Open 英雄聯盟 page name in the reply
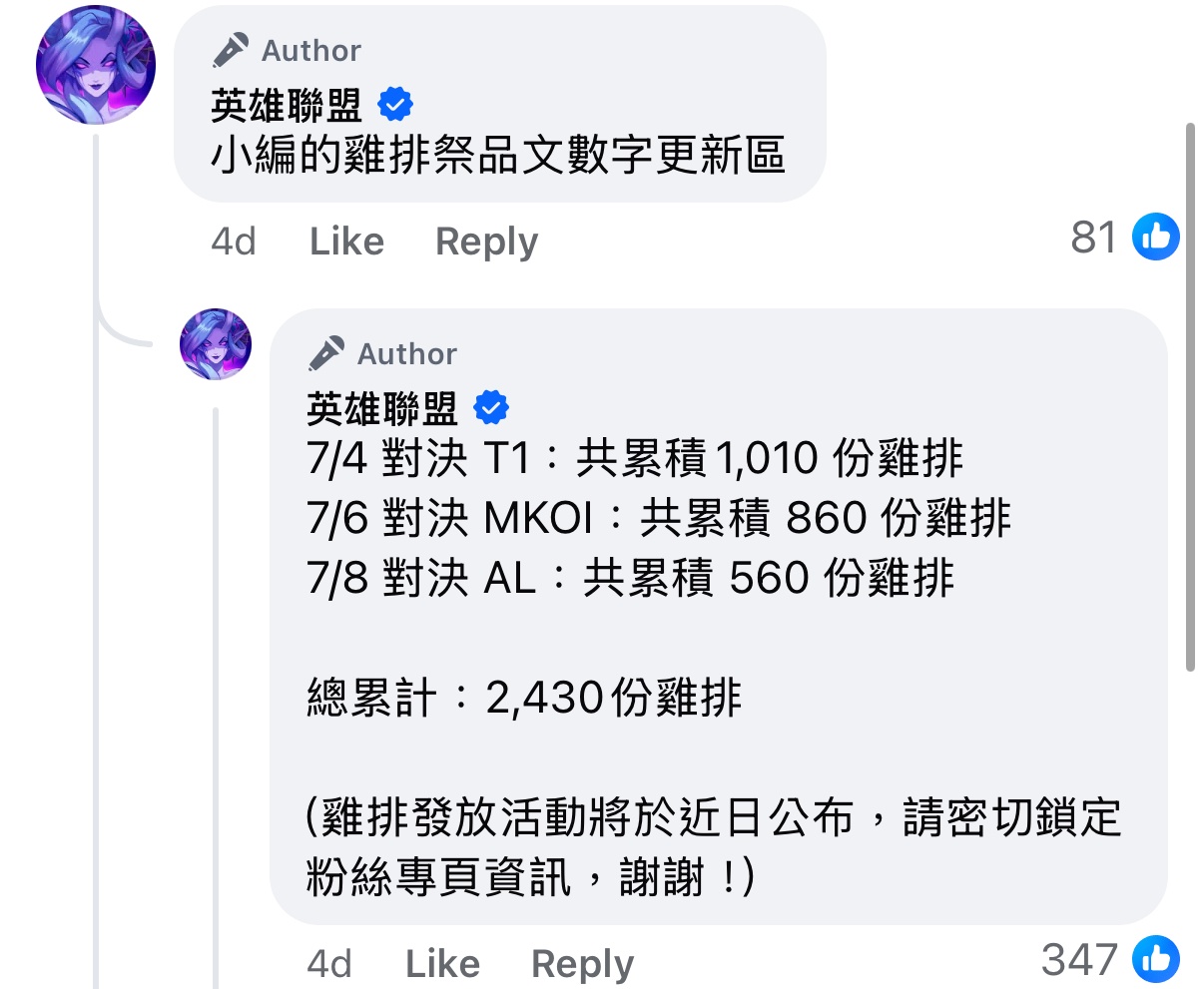 tap(382, 408)
